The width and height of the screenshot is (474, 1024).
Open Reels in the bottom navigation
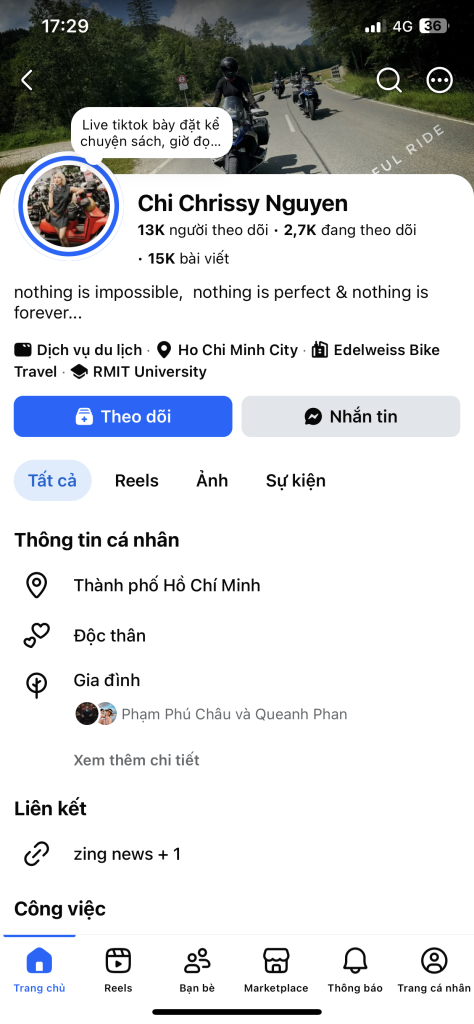click(118, 970)
